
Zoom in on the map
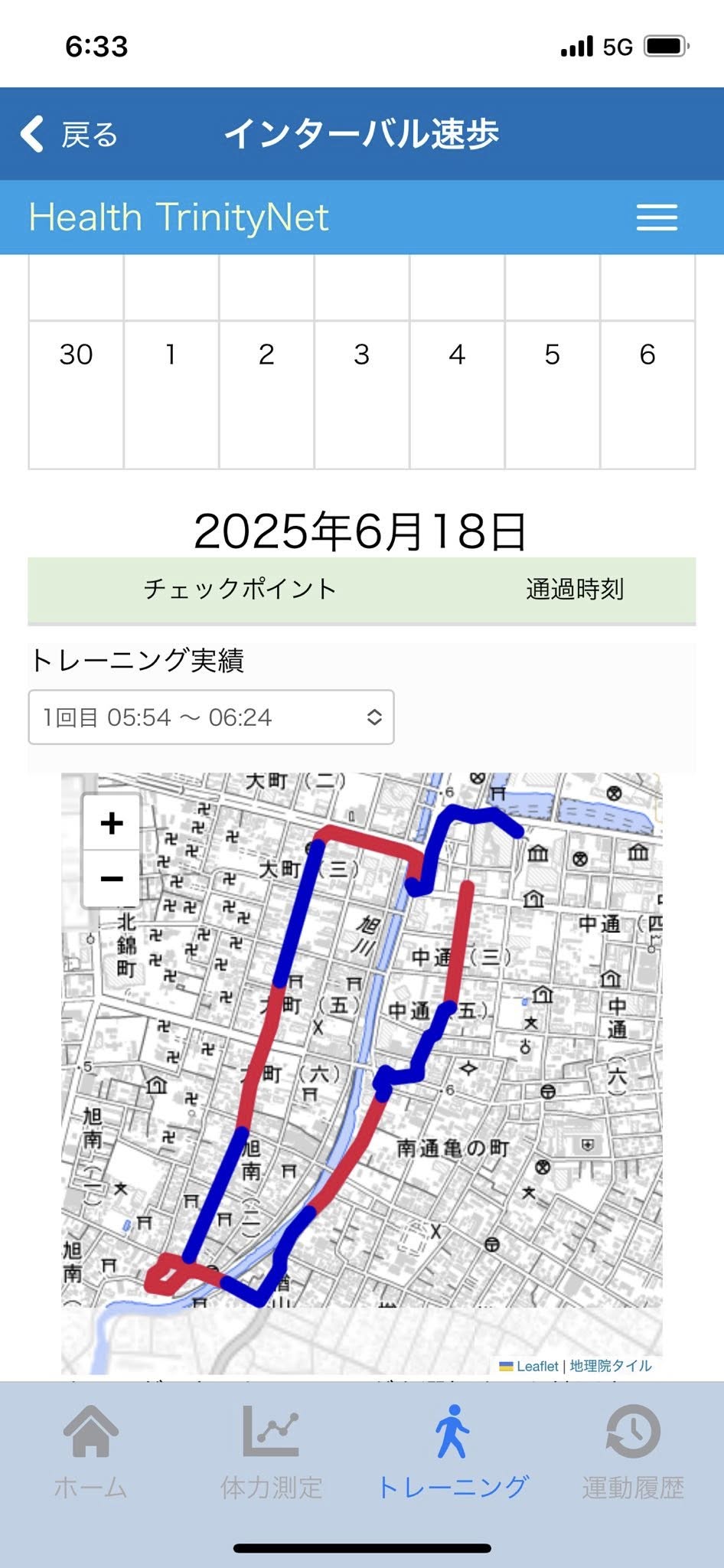tap(112, 823)
